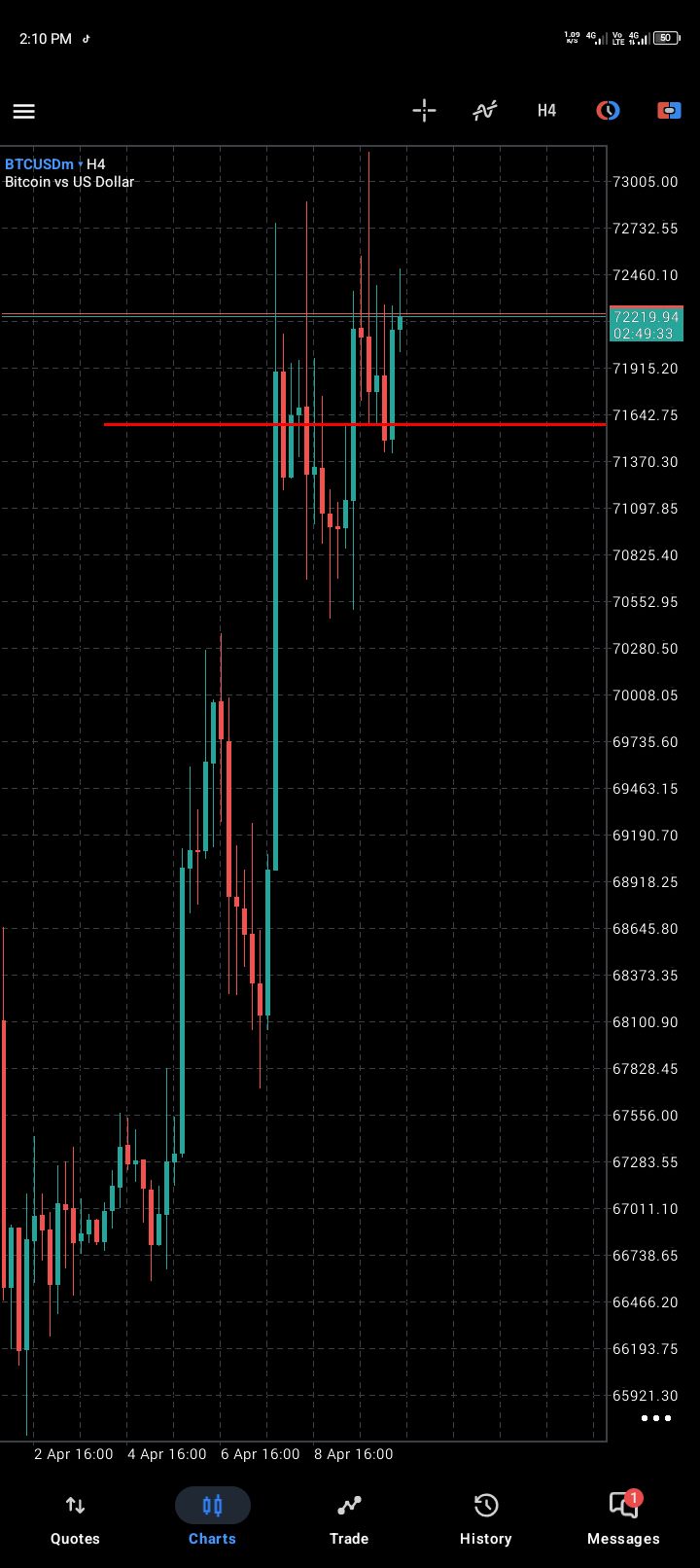Open a new order ticket
This screenshot has height=1568, width=700.
coord(669,111)
